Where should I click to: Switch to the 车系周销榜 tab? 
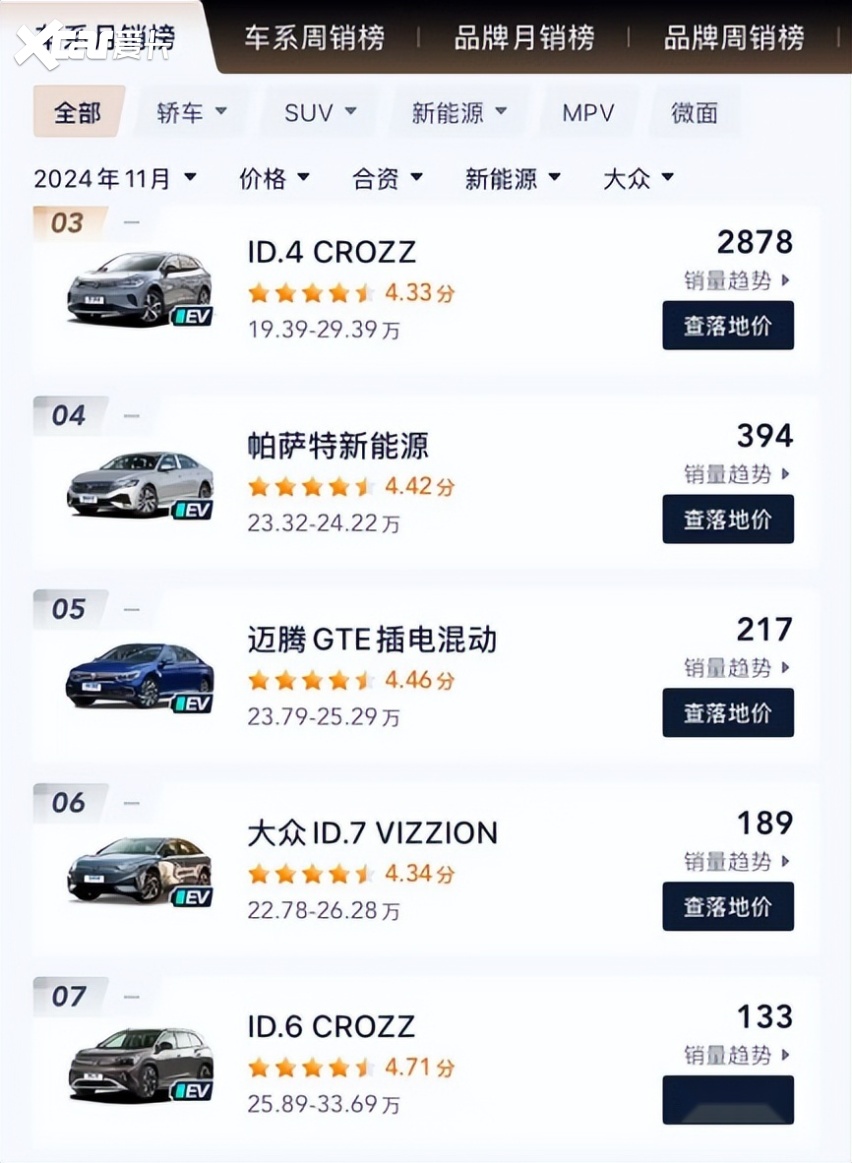(313, 39)
